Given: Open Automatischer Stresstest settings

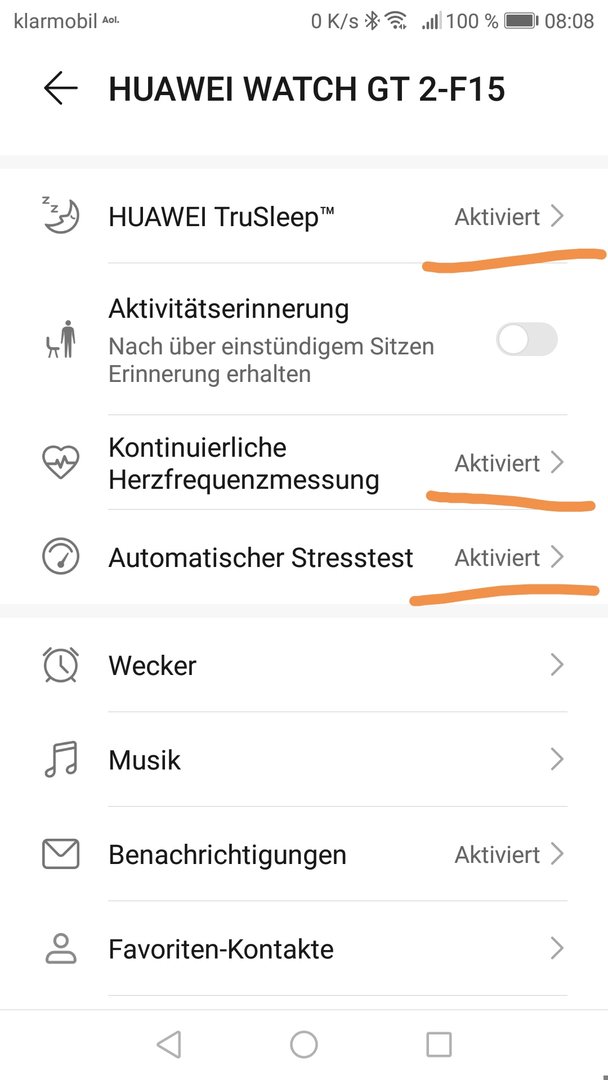Looking at the screenshot, I should [304, 557].
